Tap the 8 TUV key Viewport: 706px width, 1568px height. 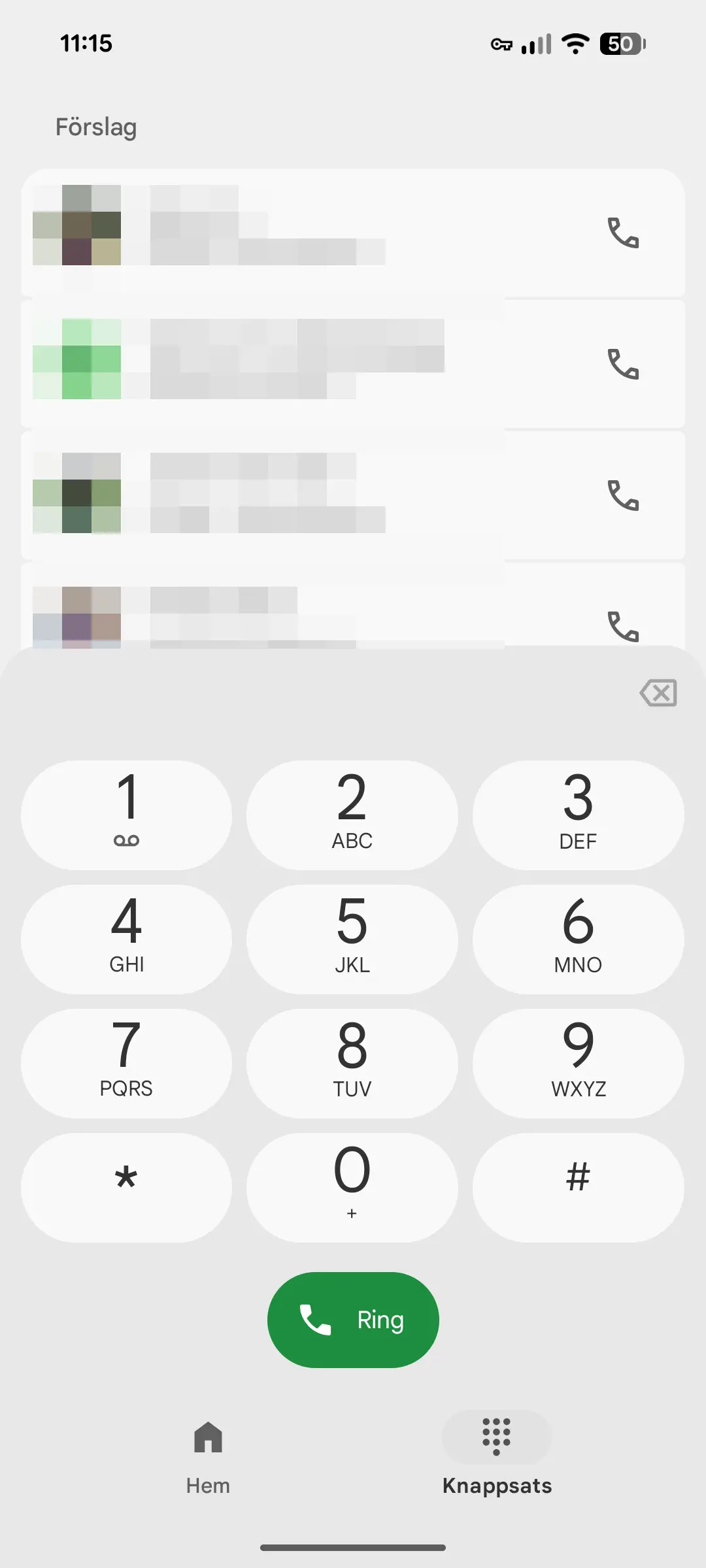click(352, 1064)
